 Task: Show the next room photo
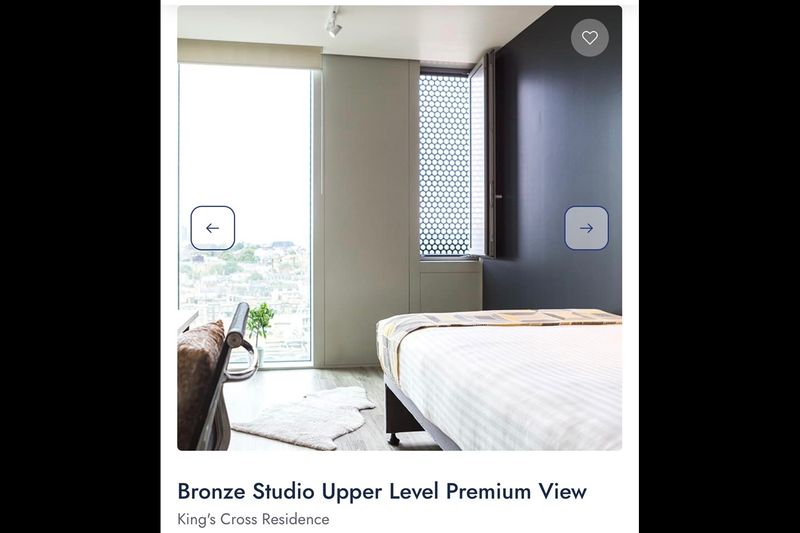[586, 228]
